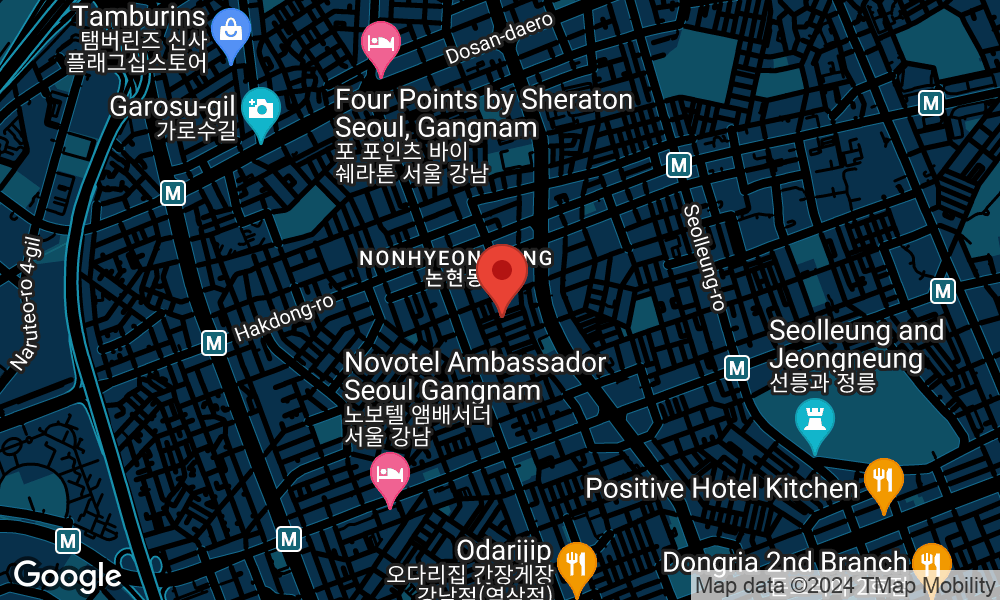The image size is (1000, 600).
Task: Open Four Points by Sheraton hotel marker
Action: tap(380, 44)
